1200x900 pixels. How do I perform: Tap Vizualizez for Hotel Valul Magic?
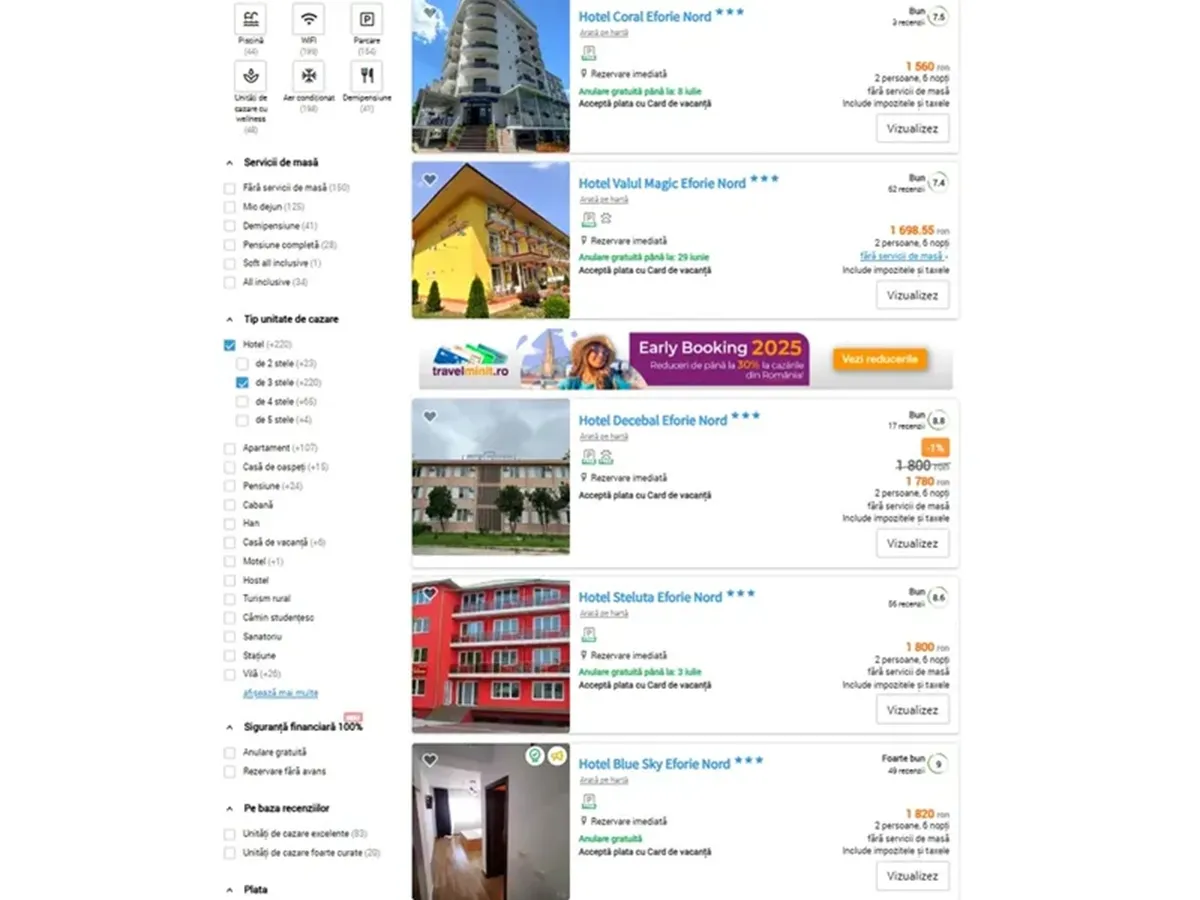click(x=912, y=295)
